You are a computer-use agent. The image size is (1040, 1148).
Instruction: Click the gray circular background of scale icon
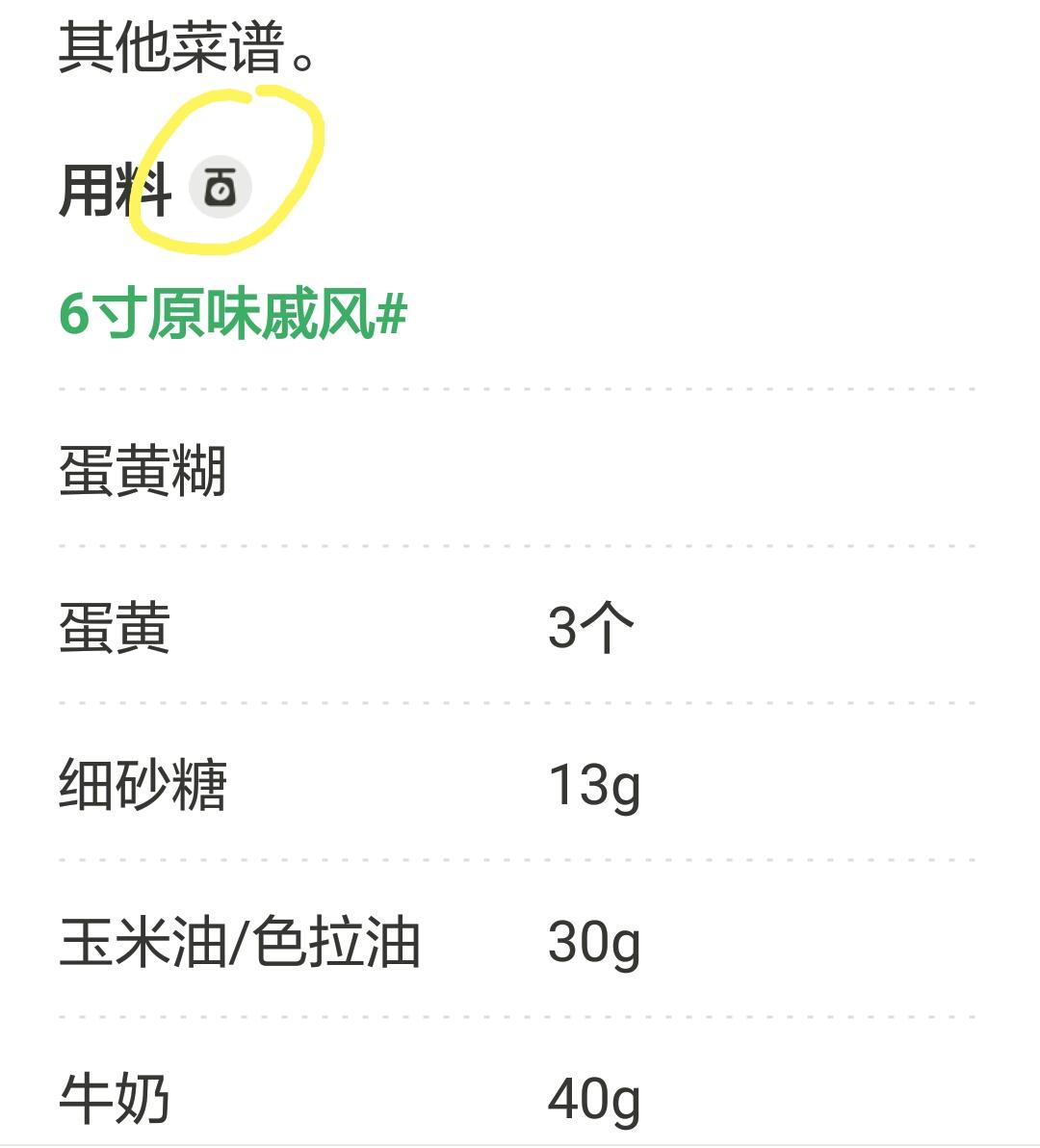(222, 189)
